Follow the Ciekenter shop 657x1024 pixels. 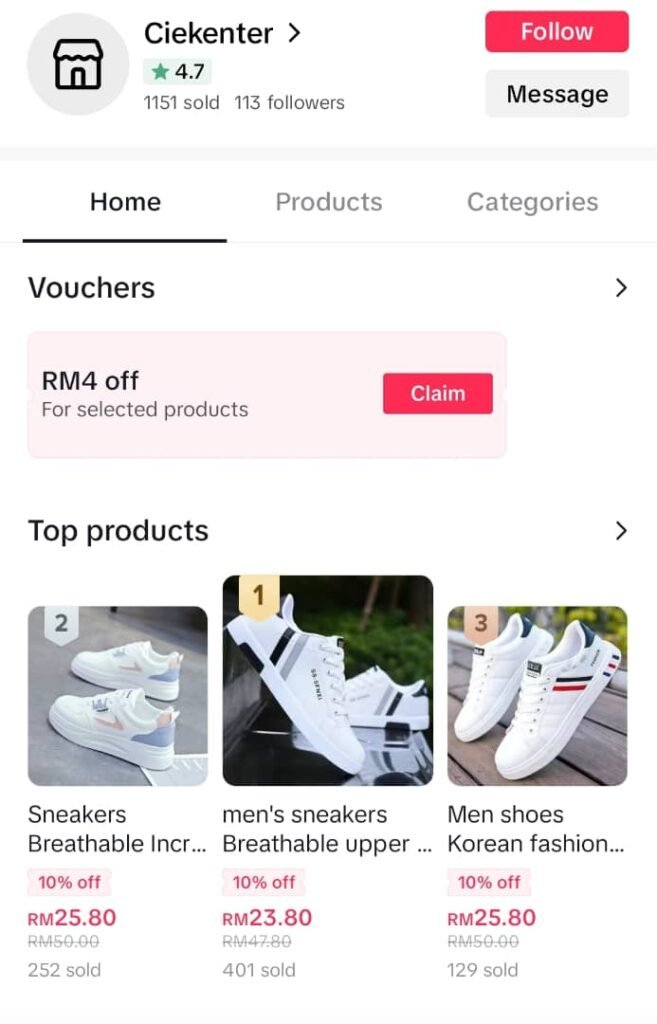[x=556, y=32]
